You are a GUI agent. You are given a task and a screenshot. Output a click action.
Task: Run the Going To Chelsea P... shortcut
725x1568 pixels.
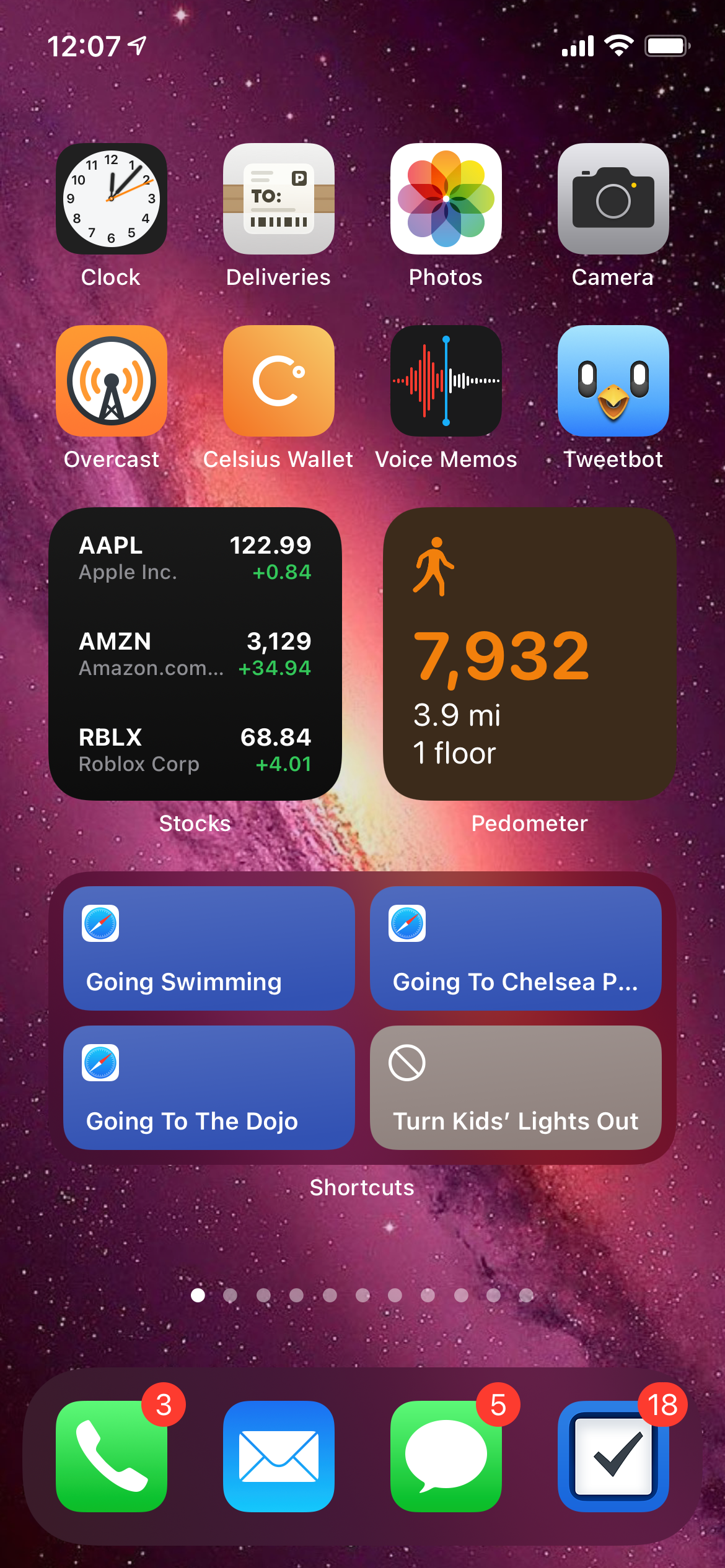[516, 948]
